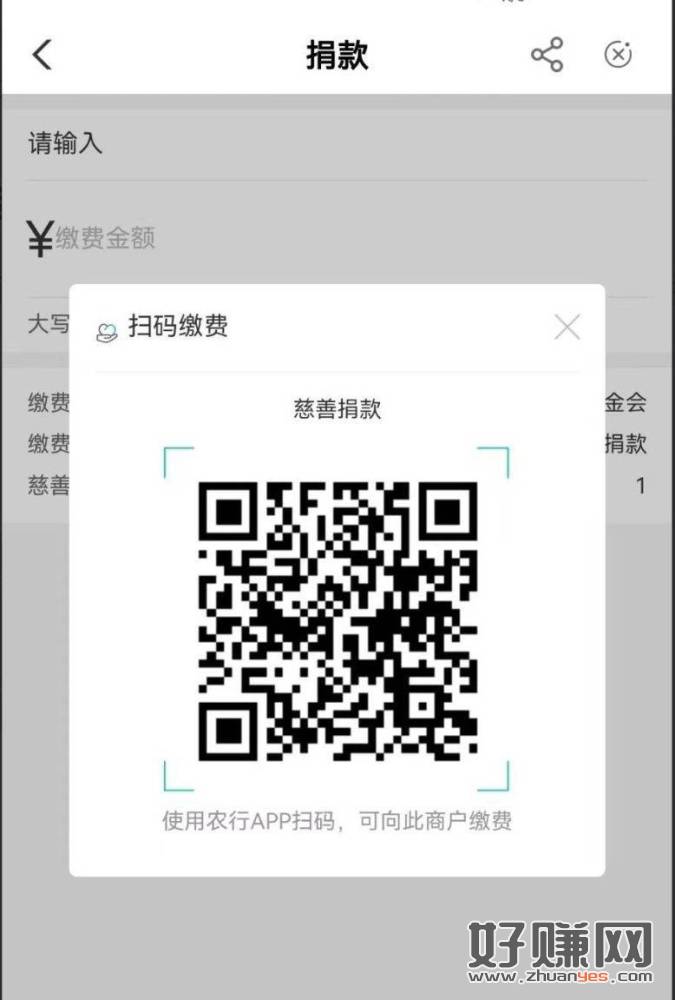This screenshot has height=1000, width=675.
Task: Go back from the 捐款 page
Action: [x=42, y=55]
